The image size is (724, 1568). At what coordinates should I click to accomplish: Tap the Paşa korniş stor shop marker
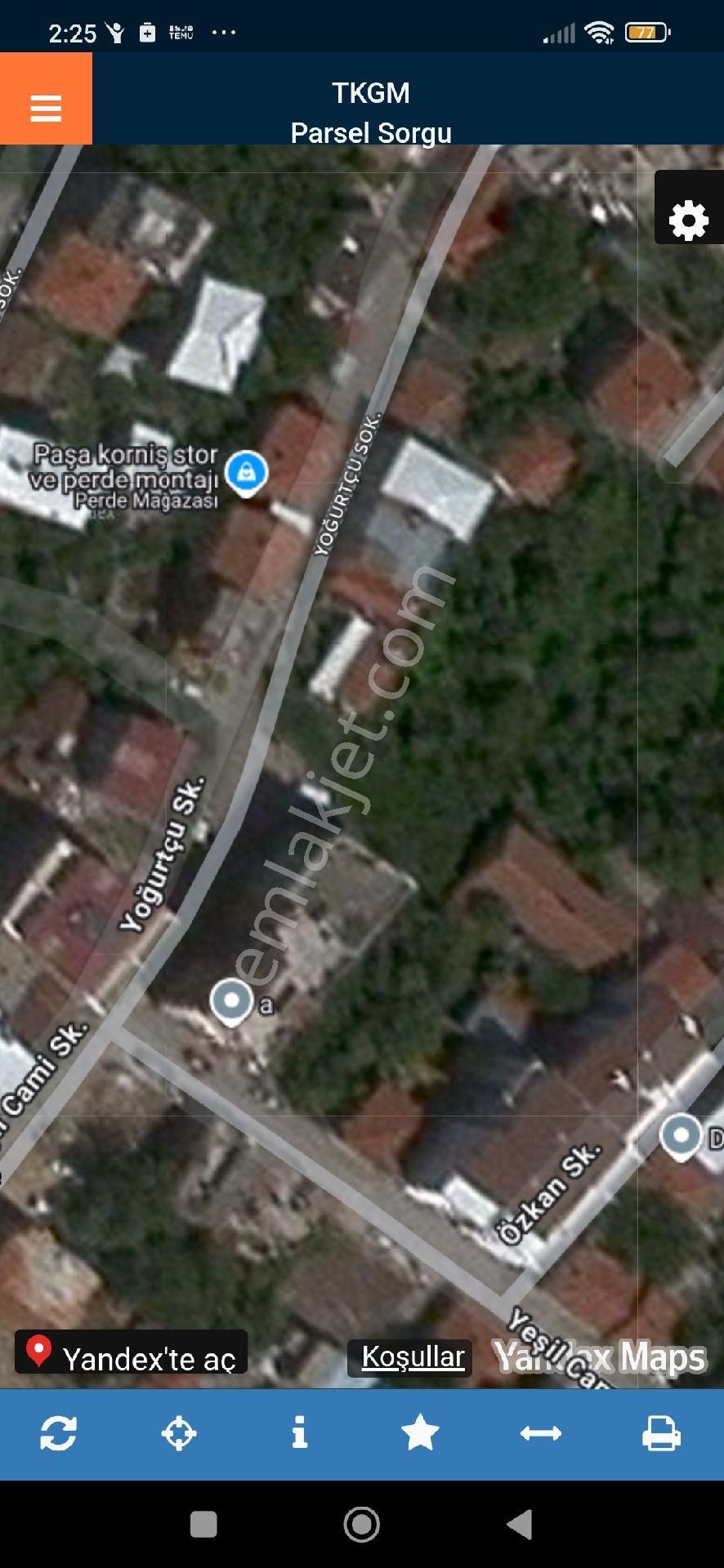(x=246, y=472)
